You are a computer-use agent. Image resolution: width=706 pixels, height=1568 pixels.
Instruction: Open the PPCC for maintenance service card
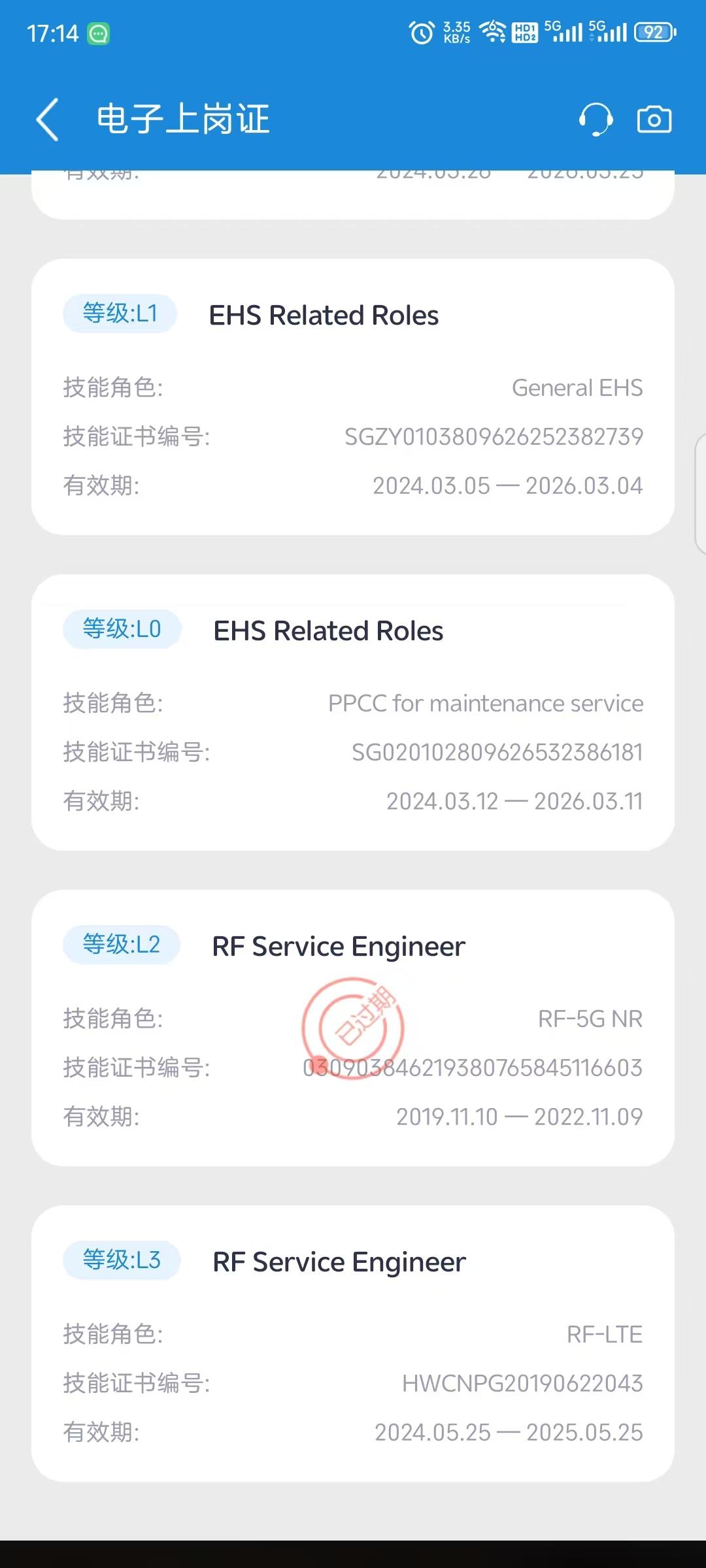[353, 712]
